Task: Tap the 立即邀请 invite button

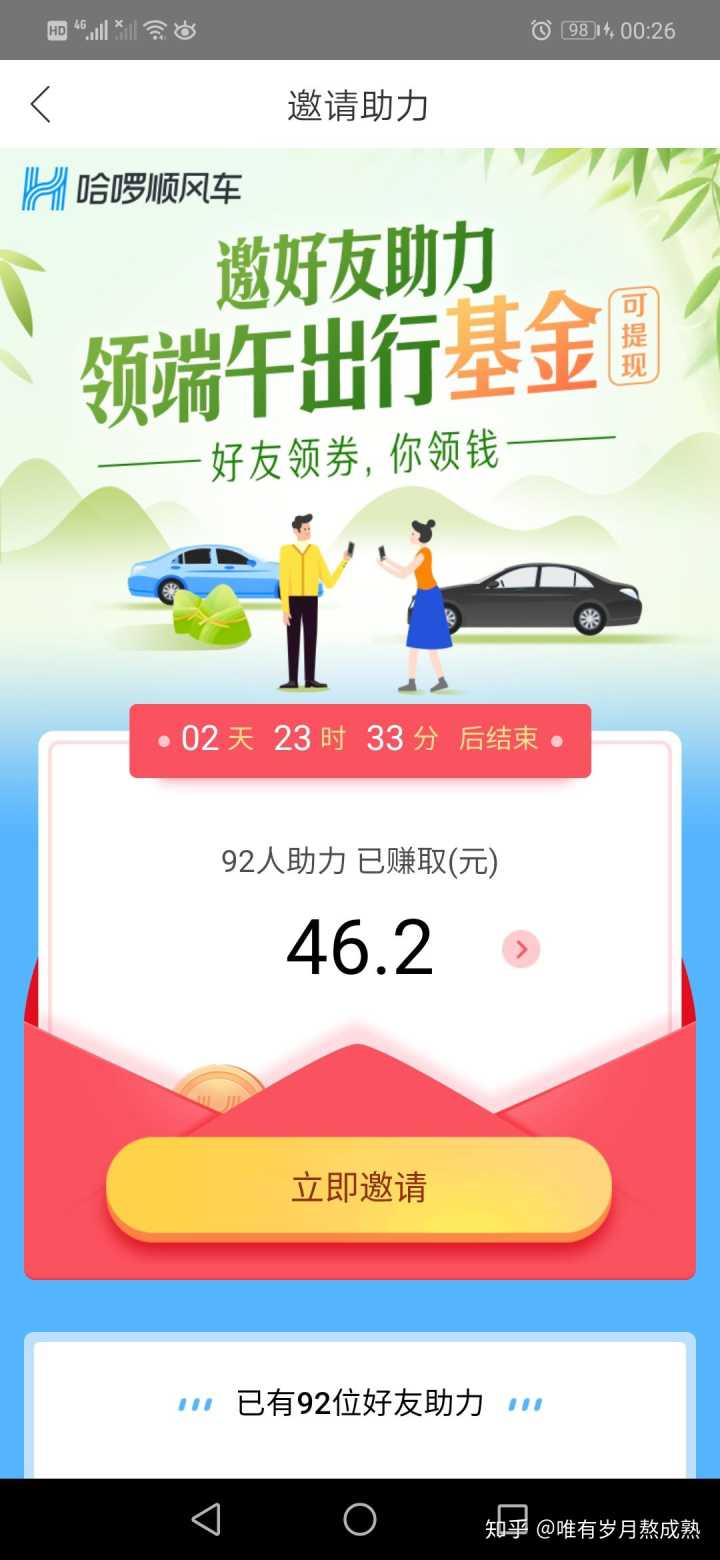Action: (359, 1187)
